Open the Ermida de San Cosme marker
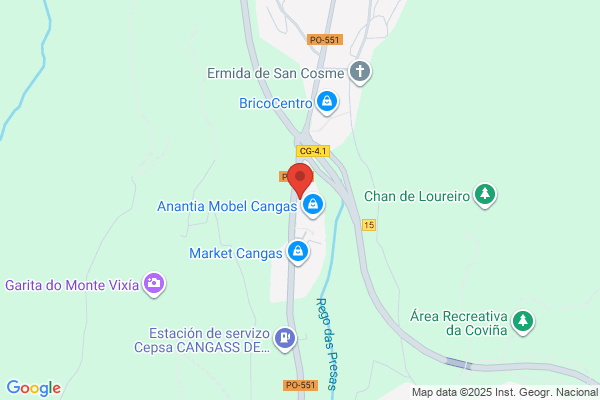 361,72
